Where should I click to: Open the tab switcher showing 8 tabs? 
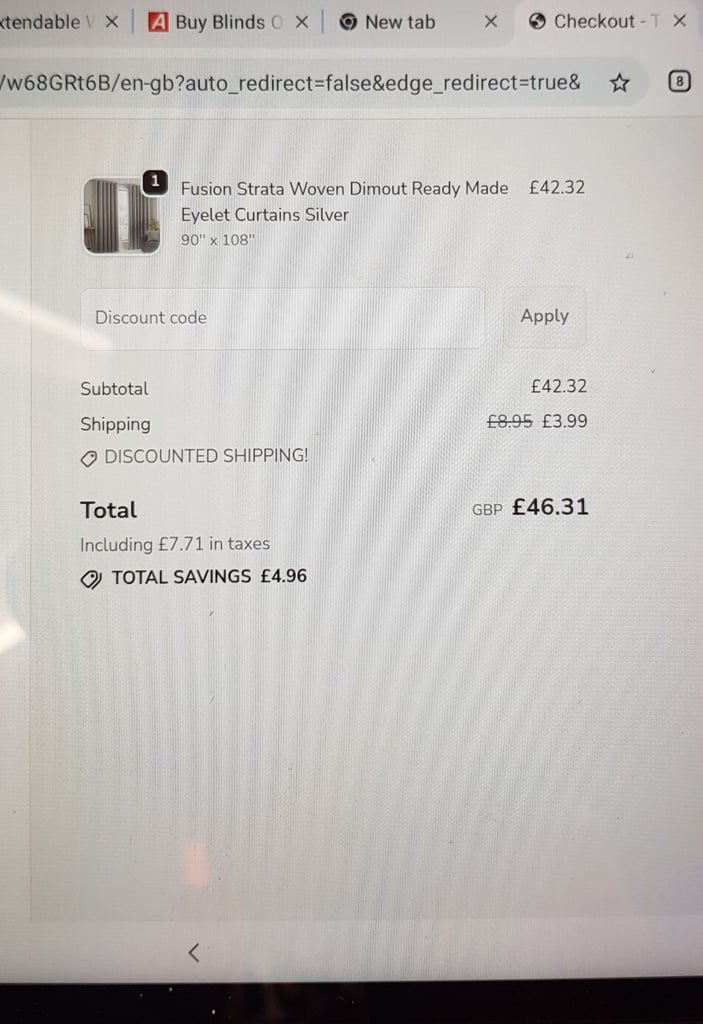point(679,83)
